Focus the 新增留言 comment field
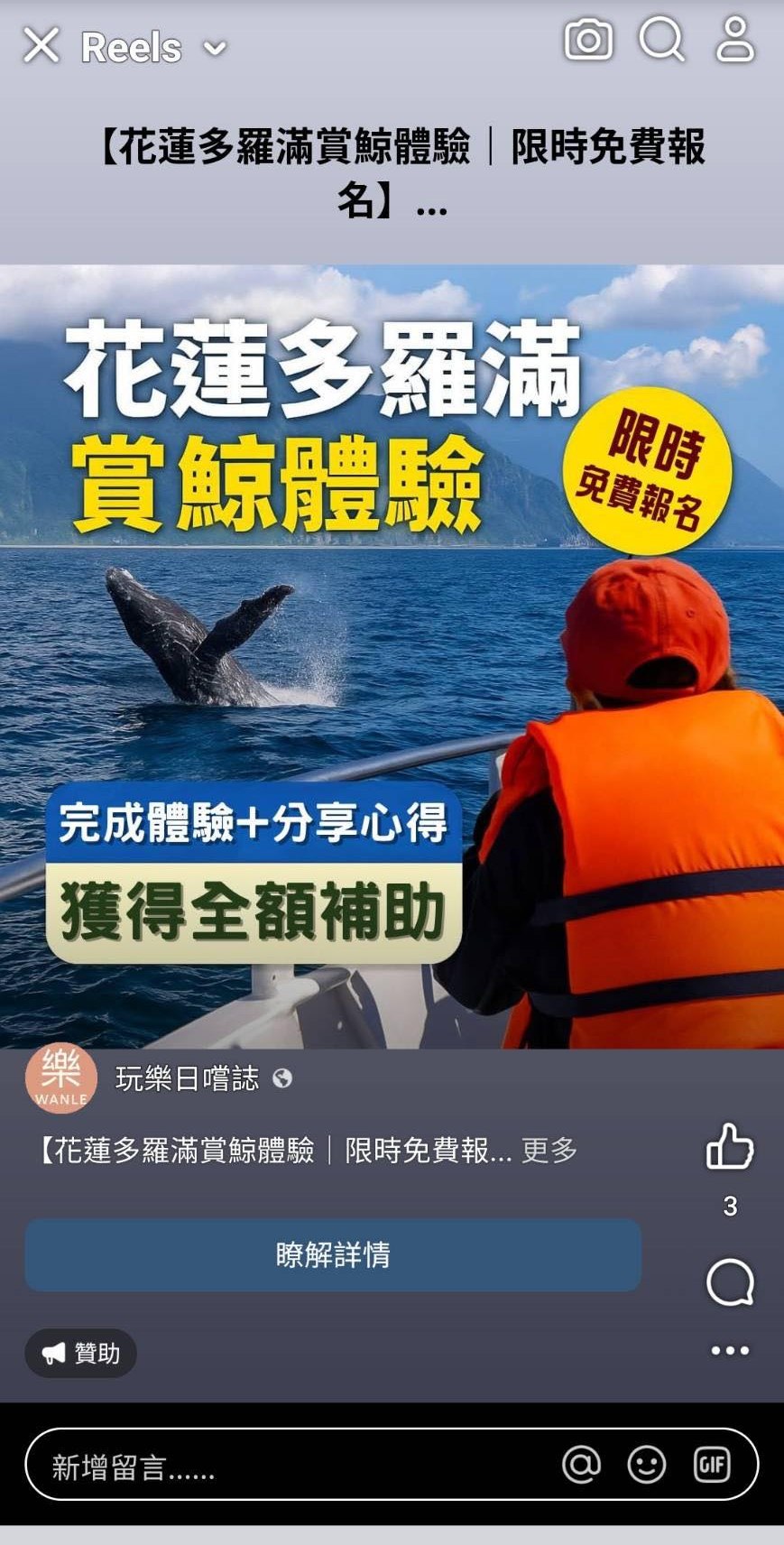Image resolution: width=784 pixels, height=1545 pixels. point(289,1465)
